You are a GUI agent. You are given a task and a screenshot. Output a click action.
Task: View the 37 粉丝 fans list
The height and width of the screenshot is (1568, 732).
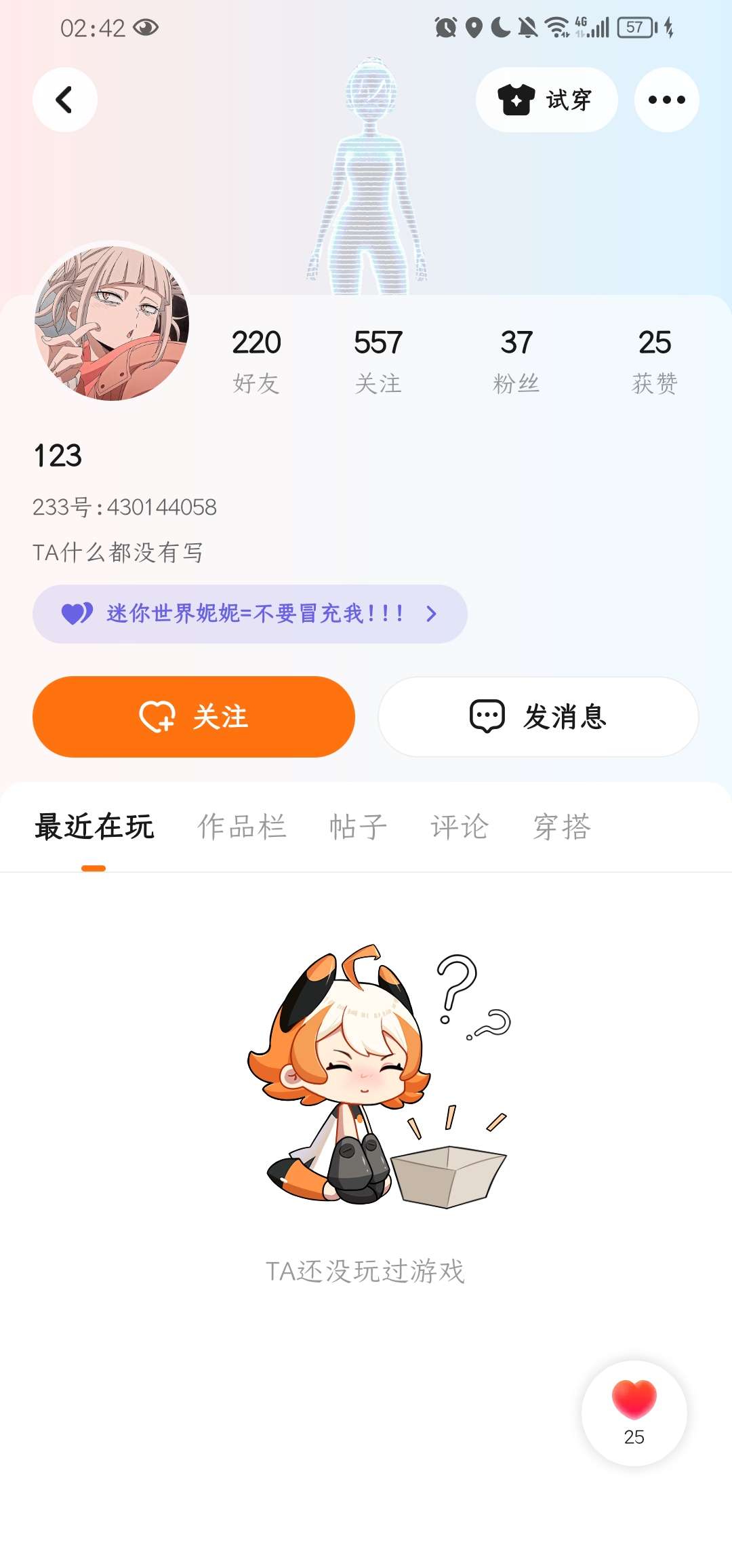516,361
